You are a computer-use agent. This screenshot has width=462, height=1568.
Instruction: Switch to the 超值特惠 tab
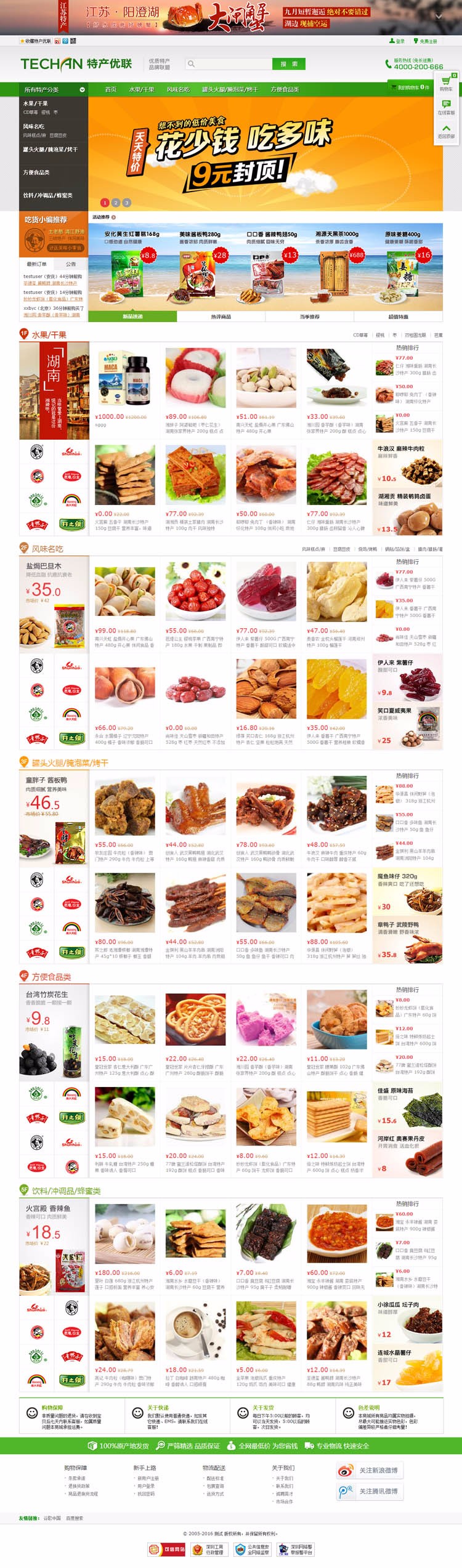(398, 317)
